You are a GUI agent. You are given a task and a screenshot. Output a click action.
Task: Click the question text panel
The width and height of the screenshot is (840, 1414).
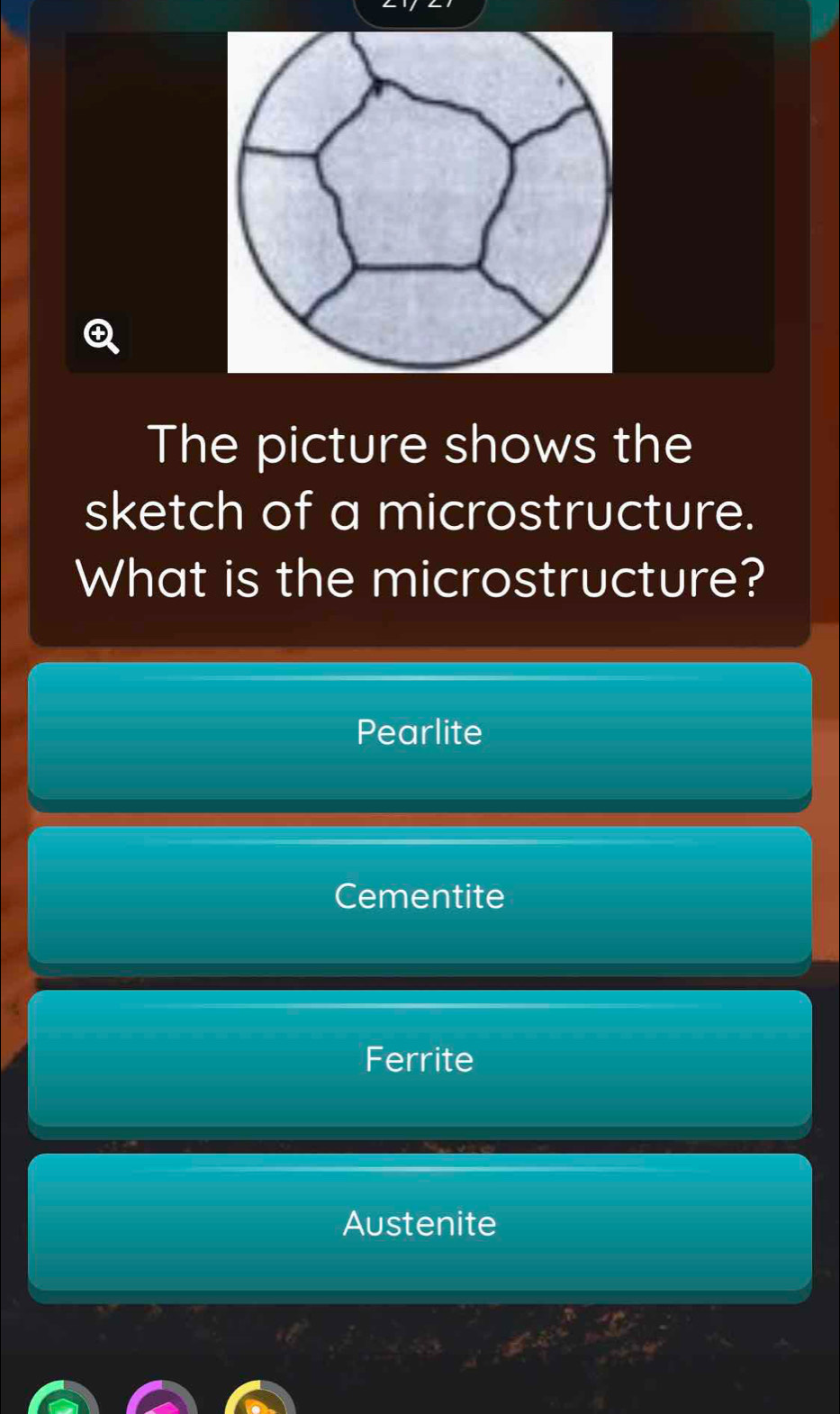pyautogui.click(x=420, y=511)
